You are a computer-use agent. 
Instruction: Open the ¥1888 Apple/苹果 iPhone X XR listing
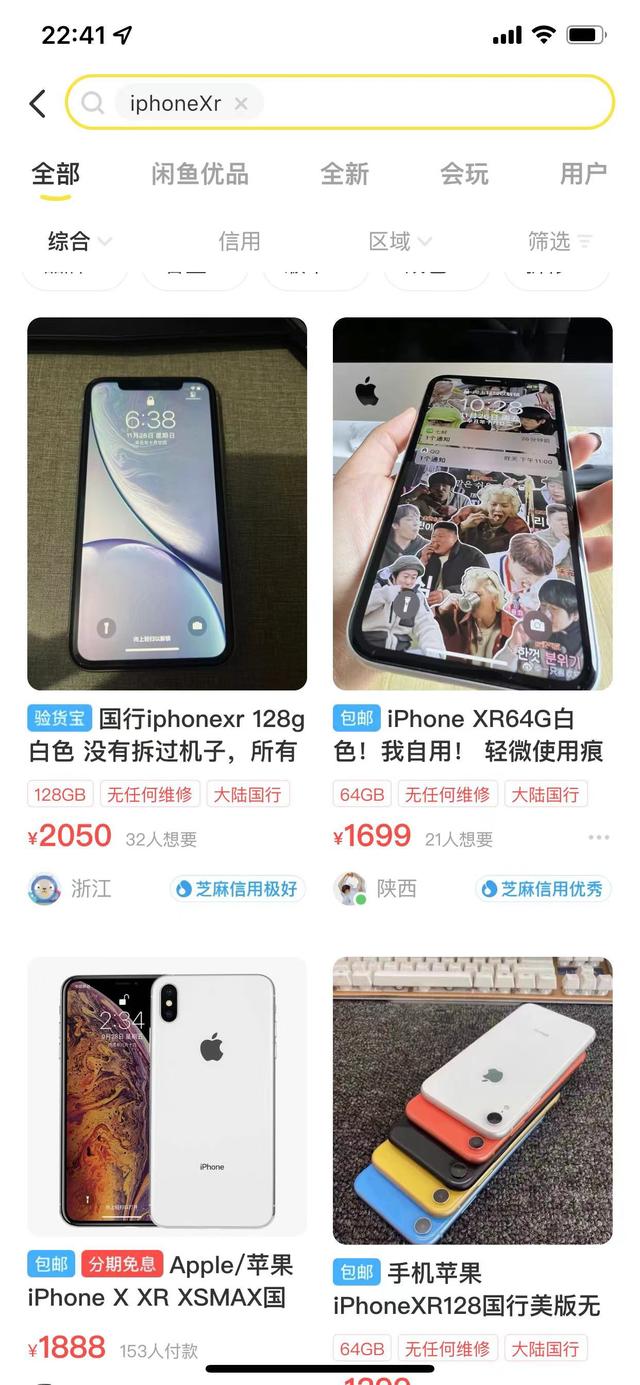[167, 1097]
